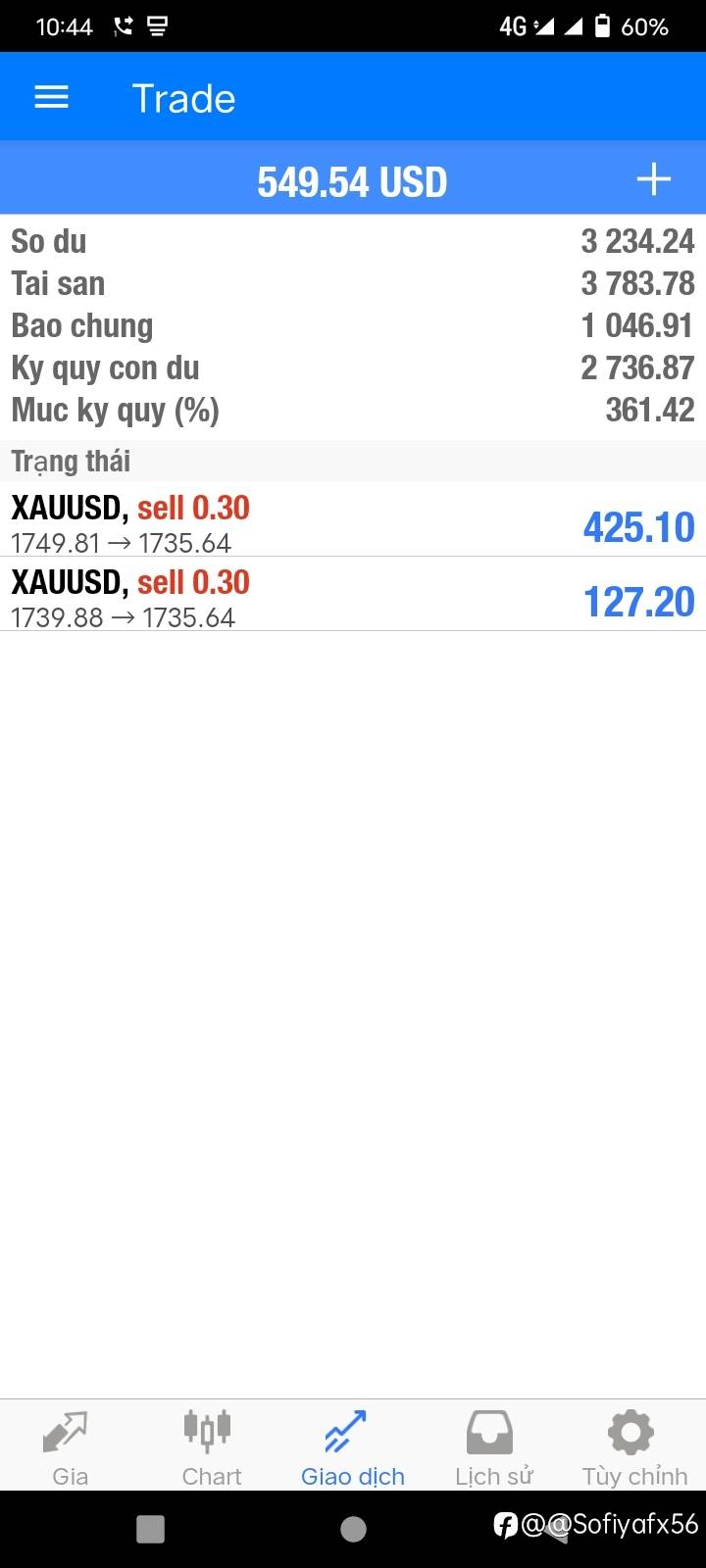This screenshot has height=1568, width=706.
Task: Open the Tùy chỉnh settings tab
Action: pos(635,1445)
